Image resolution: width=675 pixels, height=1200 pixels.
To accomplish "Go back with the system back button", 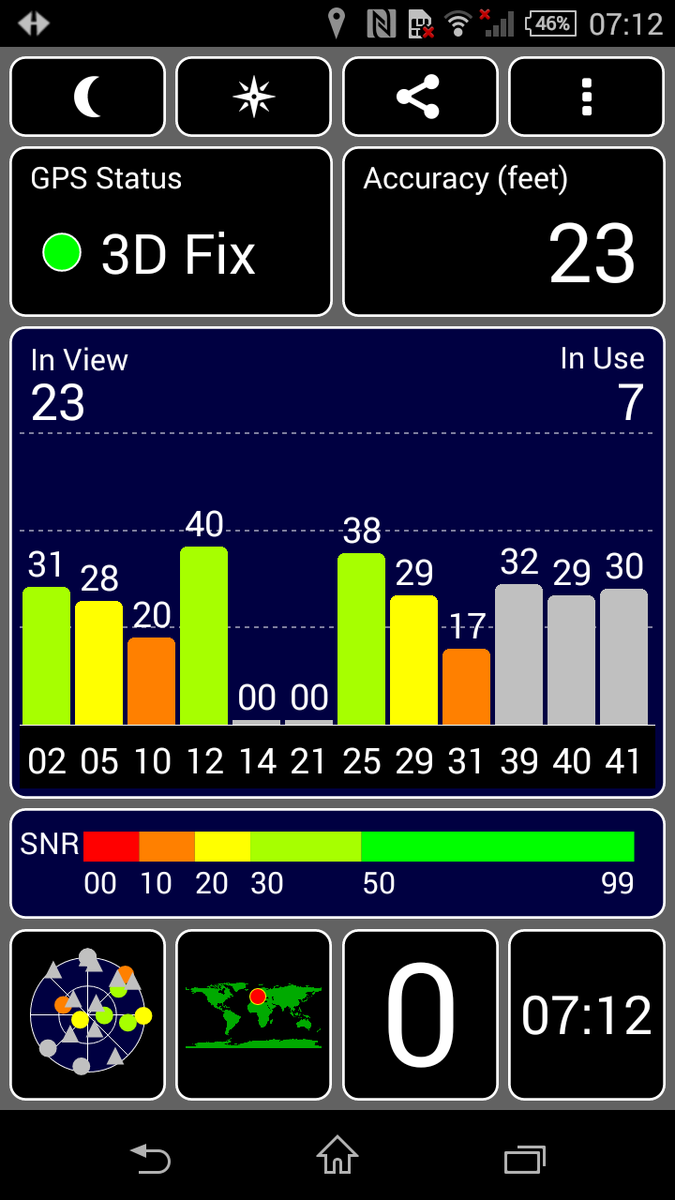I will [151, 1158].
